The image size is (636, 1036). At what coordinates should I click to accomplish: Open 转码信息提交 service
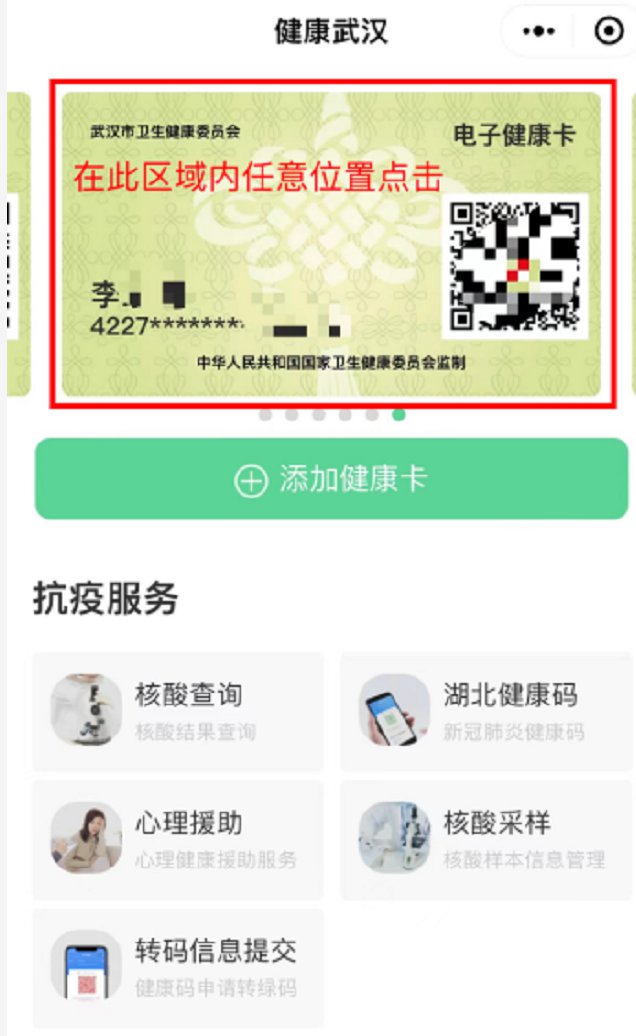pos(178,966)
